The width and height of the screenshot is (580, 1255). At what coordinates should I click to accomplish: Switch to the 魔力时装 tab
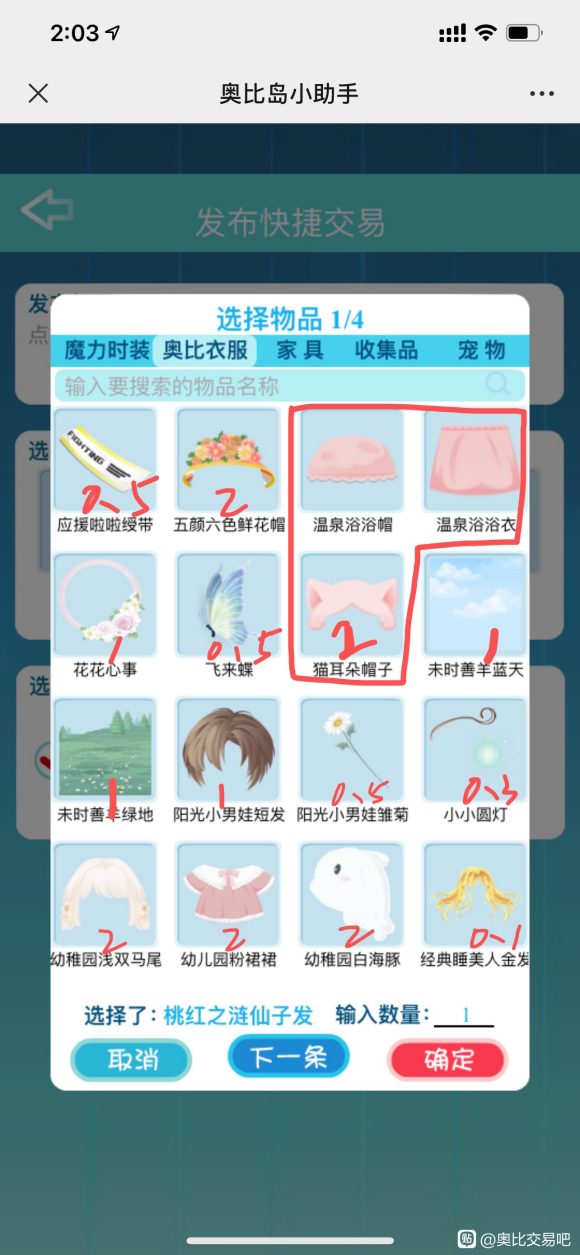click(x=107, y=350)
